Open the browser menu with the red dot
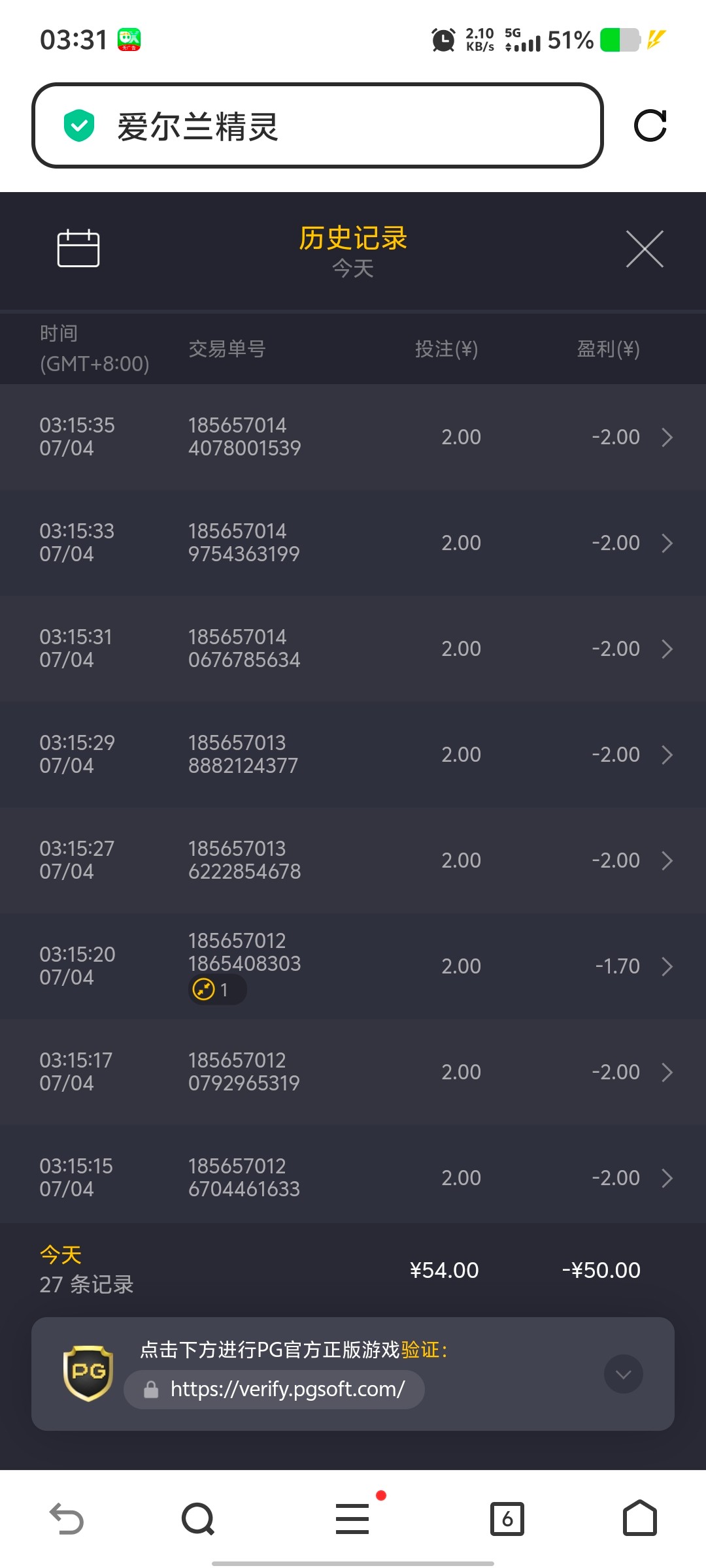706x1568 pixels. [x=353, y=1518]
